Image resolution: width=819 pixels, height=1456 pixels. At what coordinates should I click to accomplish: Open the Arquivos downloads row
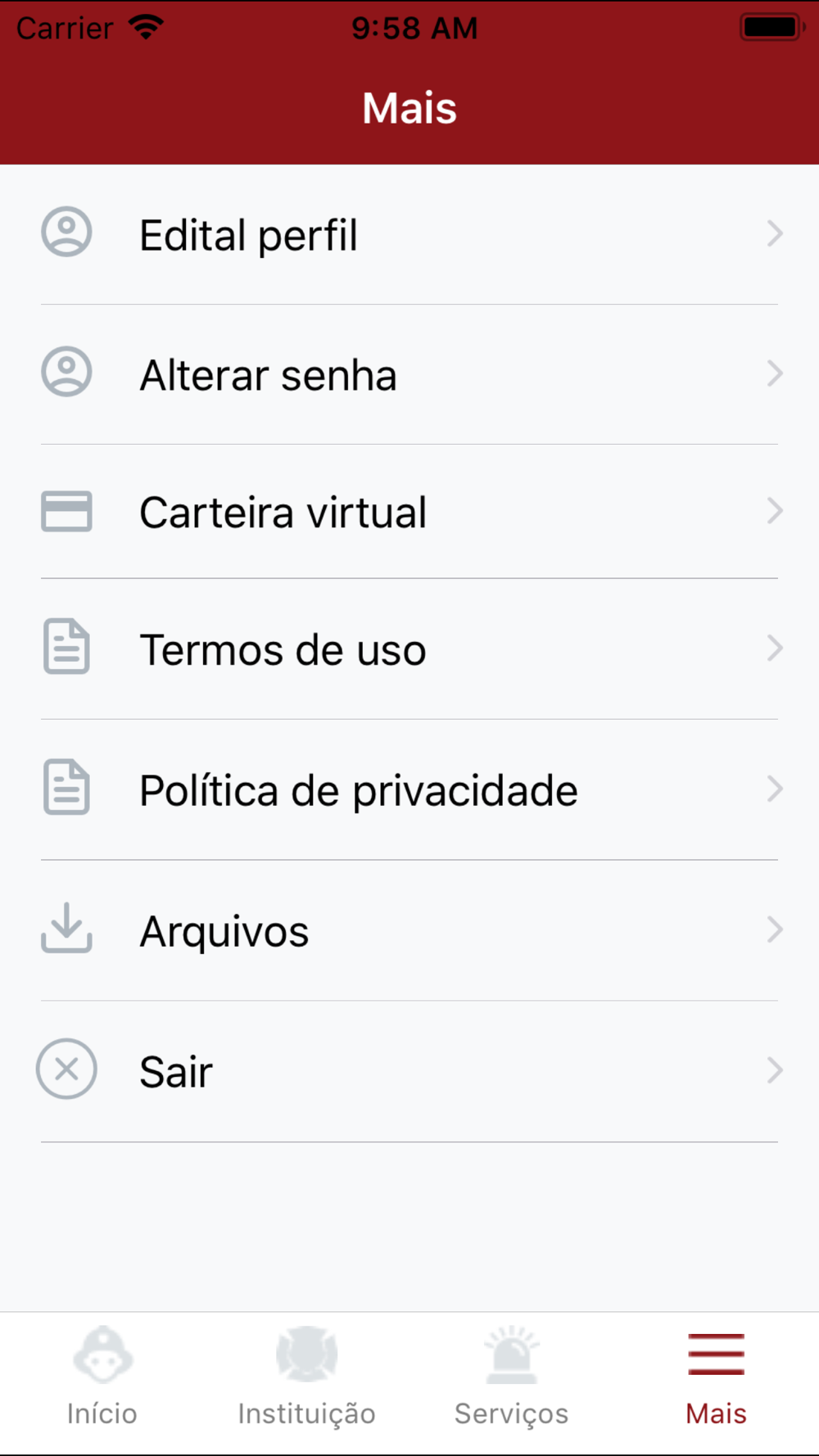409,931
